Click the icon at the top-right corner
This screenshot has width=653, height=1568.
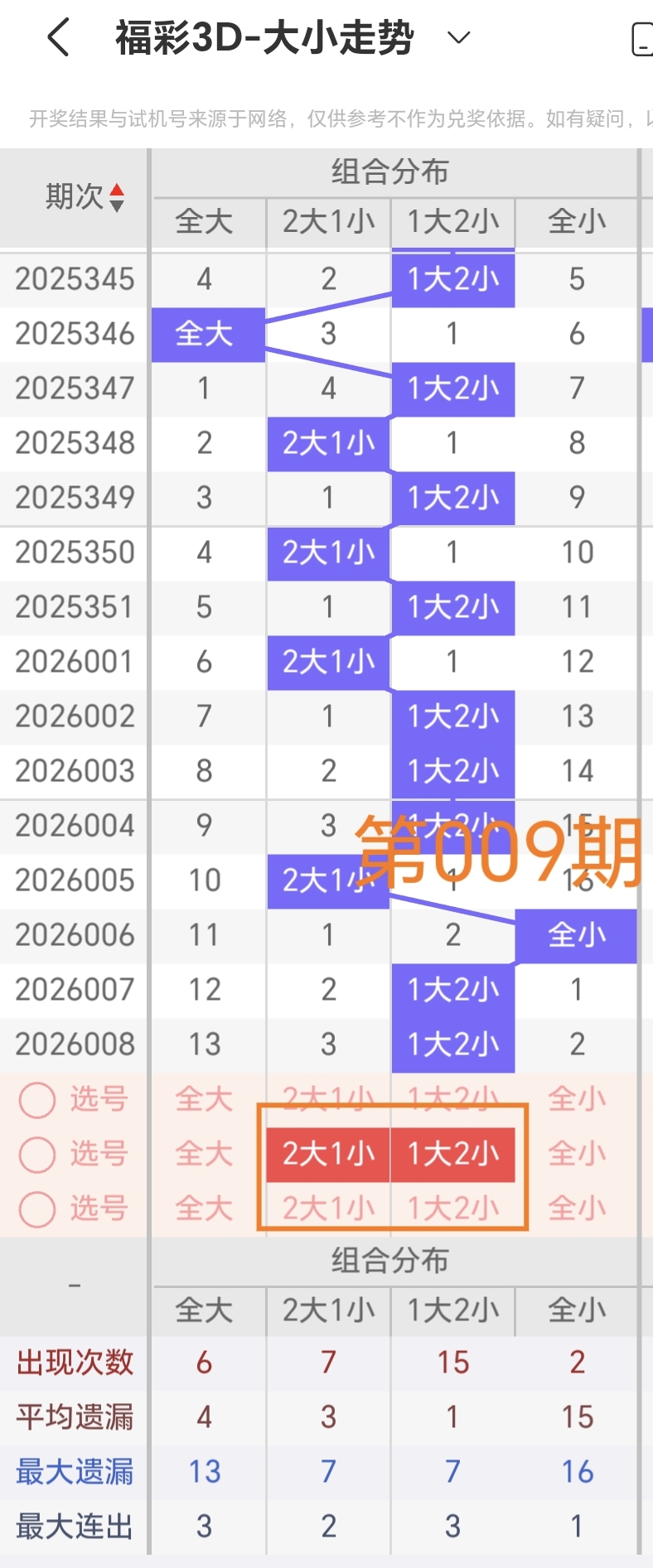645,37
